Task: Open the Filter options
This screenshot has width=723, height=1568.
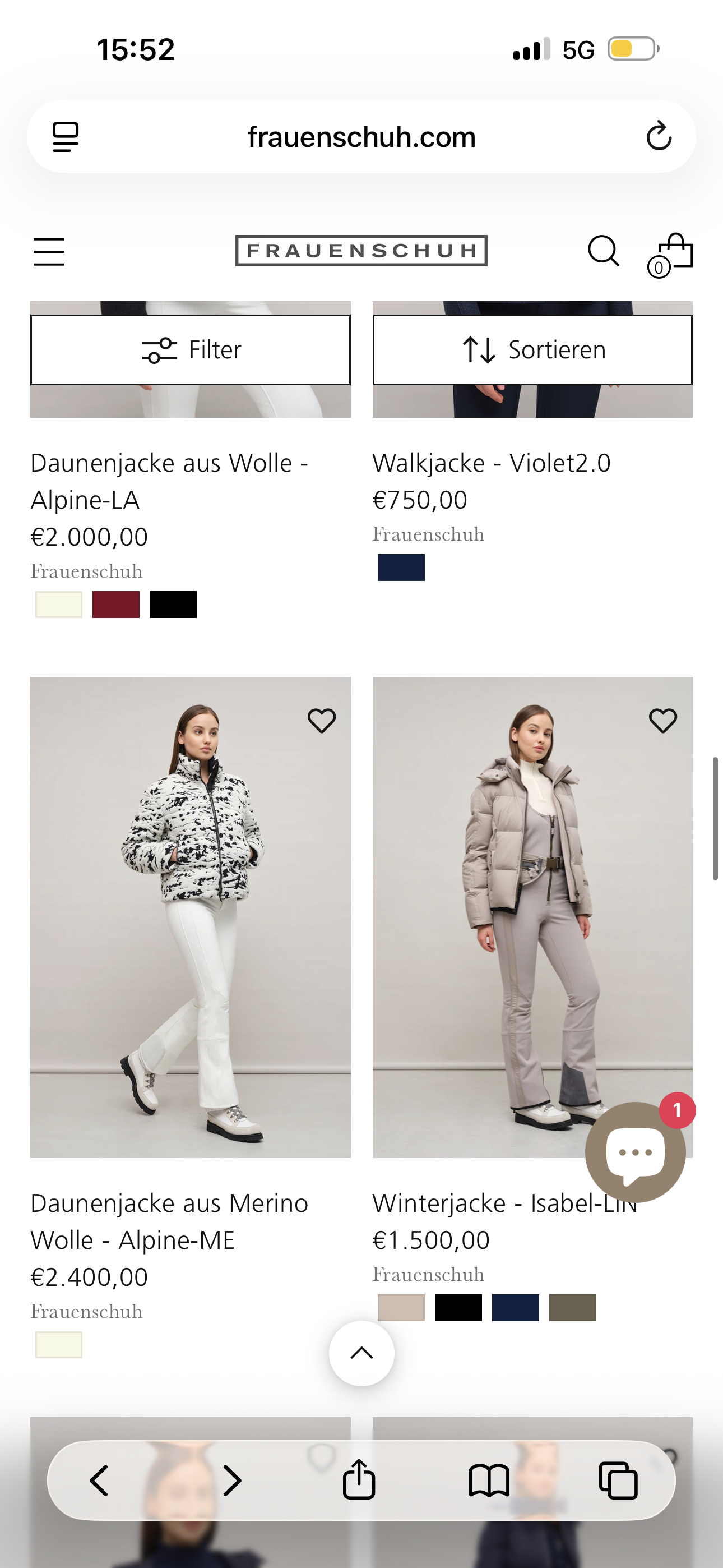Action: pyautogui.click(x=191, y=350)
